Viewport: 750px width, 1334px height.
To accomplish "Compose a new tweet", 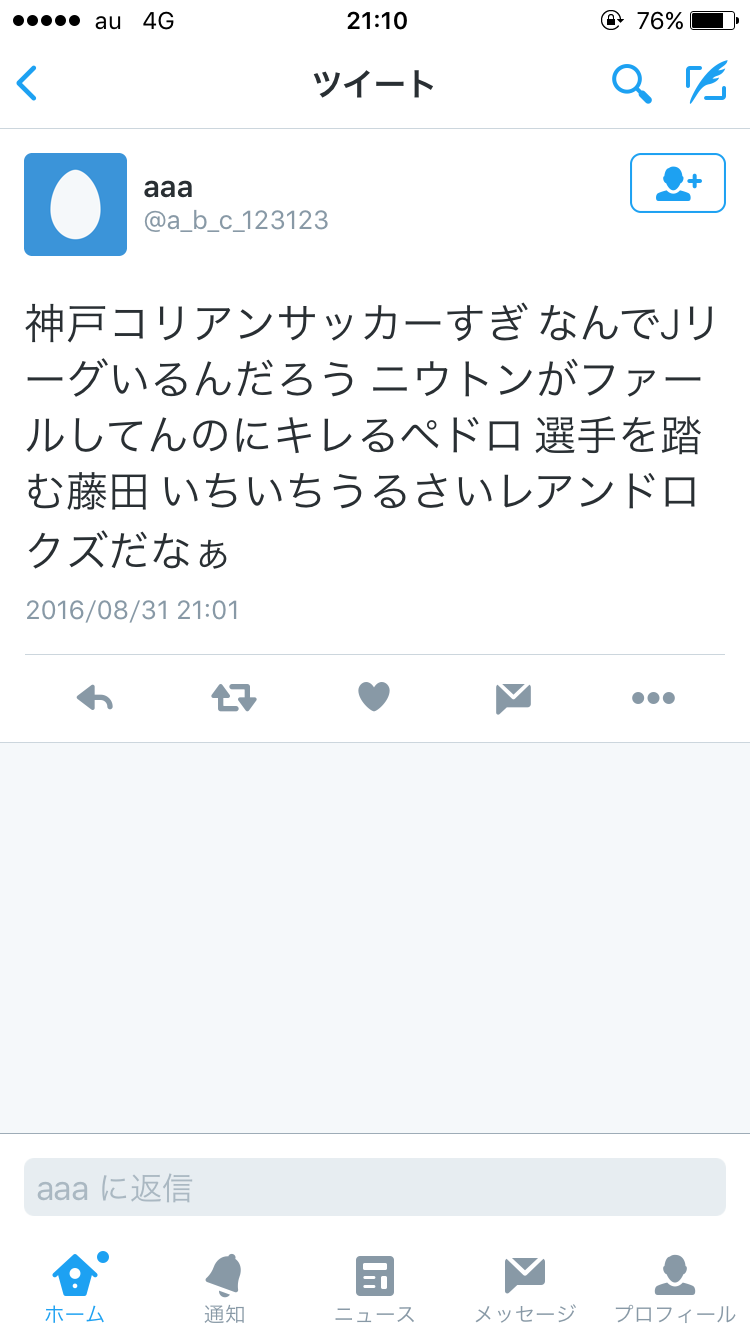I will (x=706, y=84).
